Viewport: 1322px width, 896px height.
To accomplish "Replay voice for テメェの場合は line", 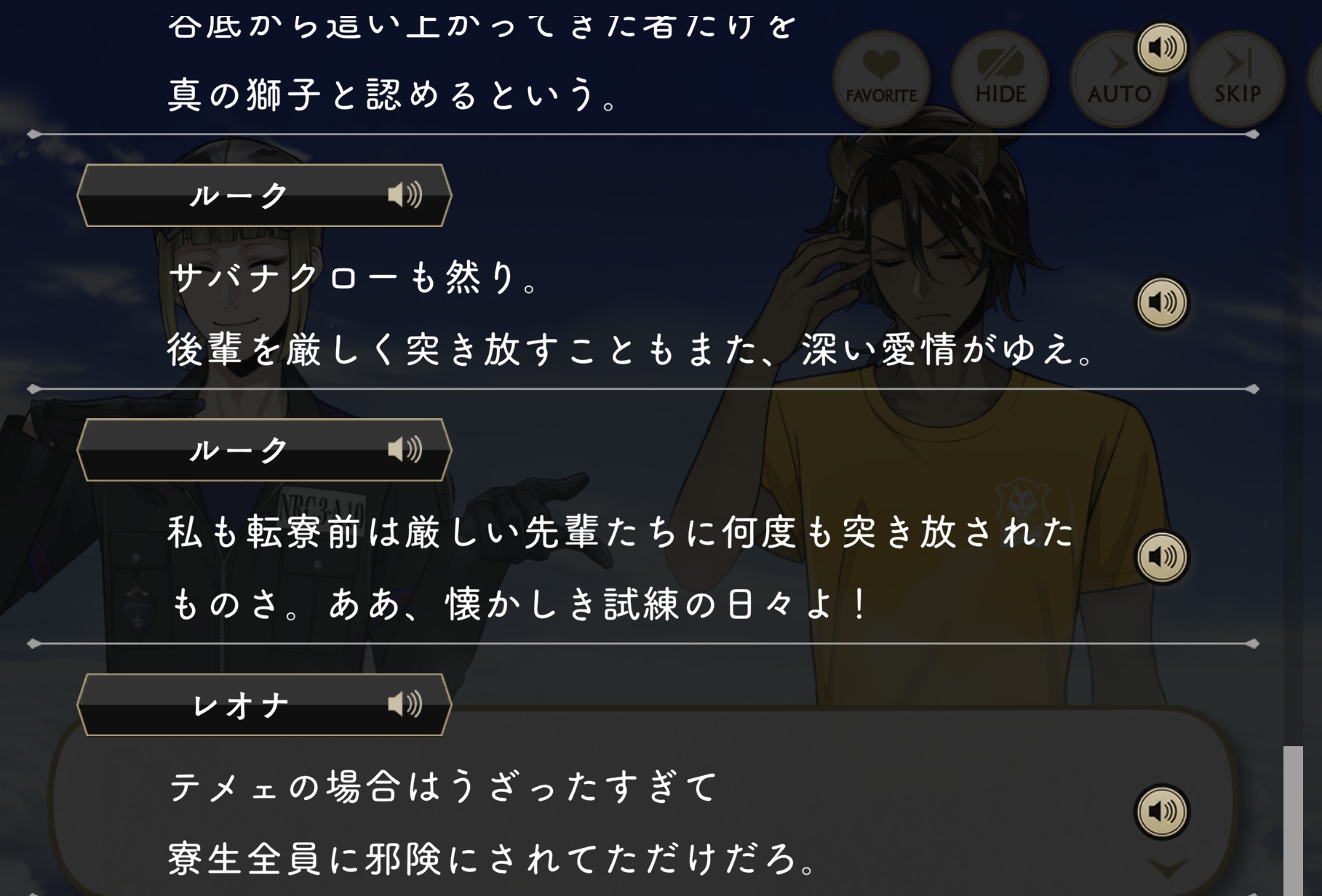I will point(1162,811).
